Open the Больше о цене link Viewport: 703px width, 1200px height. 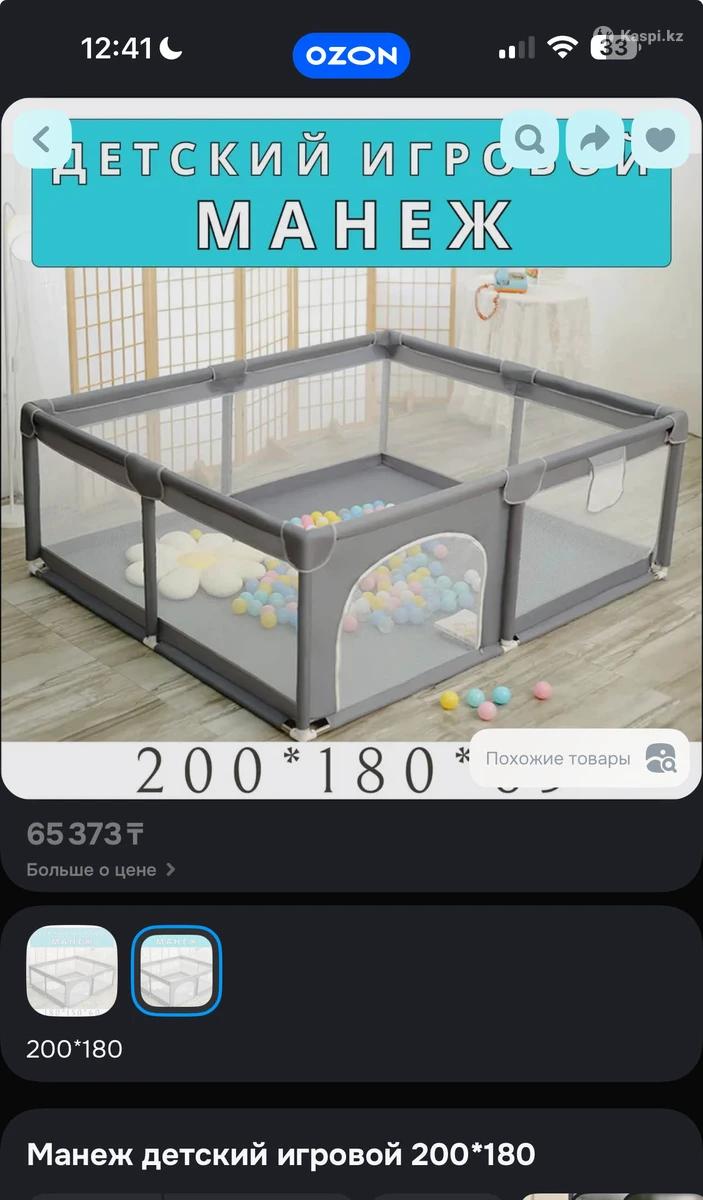coord(101,870)
